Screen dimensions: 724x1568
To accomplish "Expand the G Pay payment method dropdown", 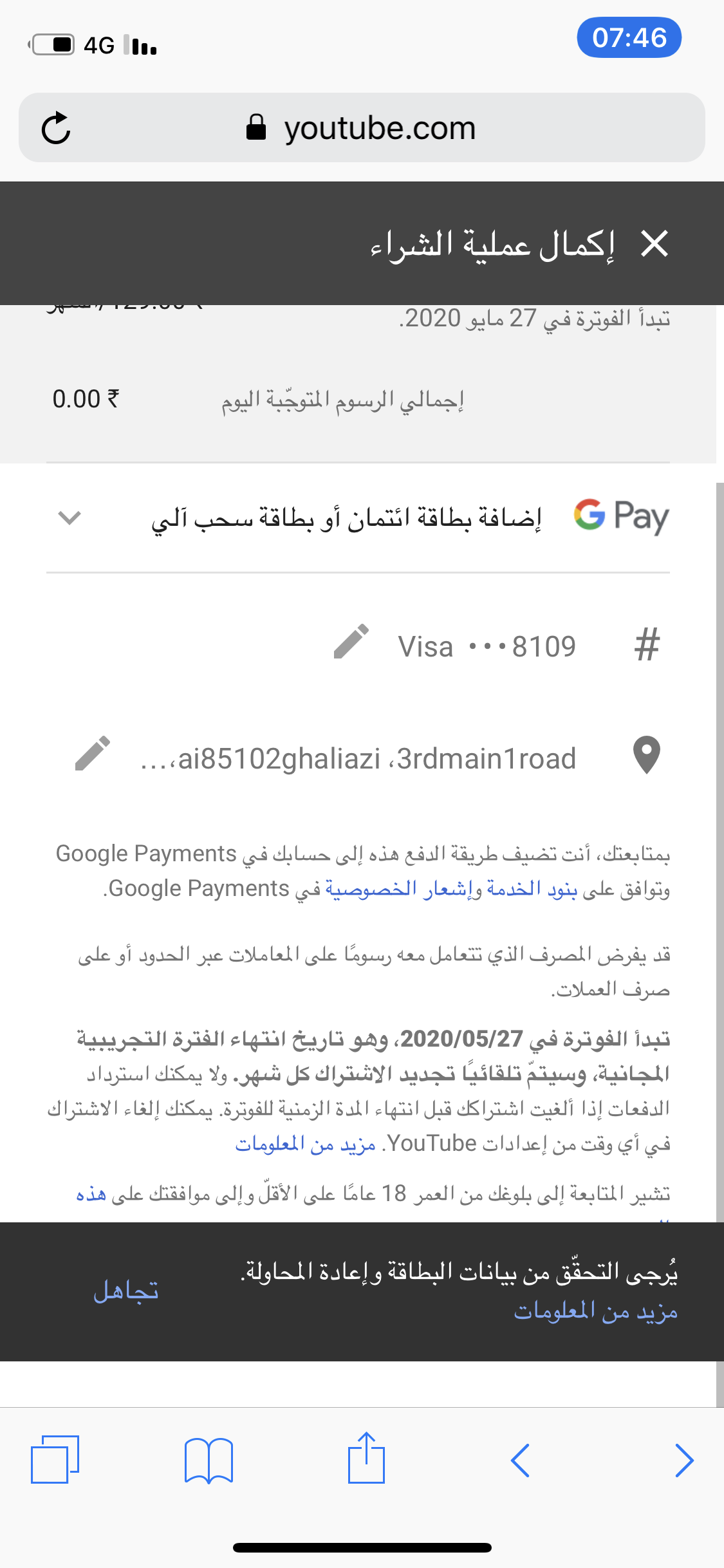I will 70,518.
